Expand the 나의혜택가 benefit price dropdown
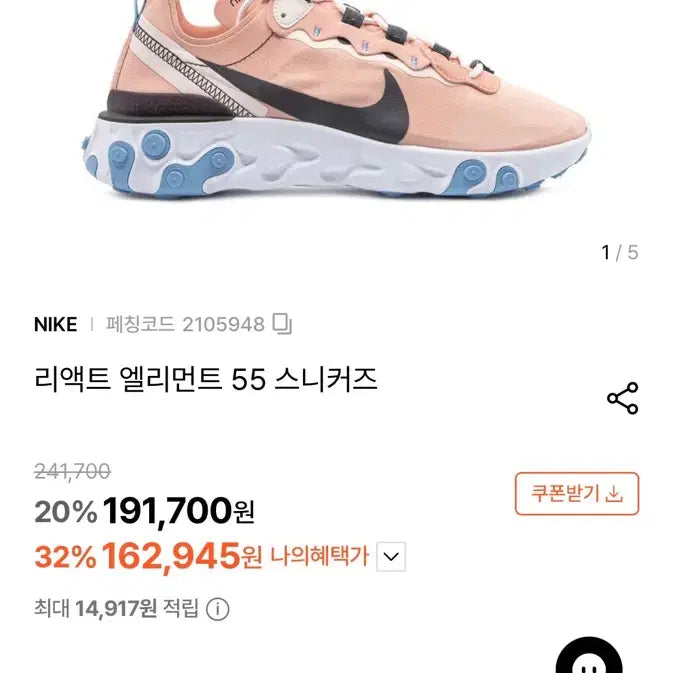673x673 pixels. click(392, 557)
